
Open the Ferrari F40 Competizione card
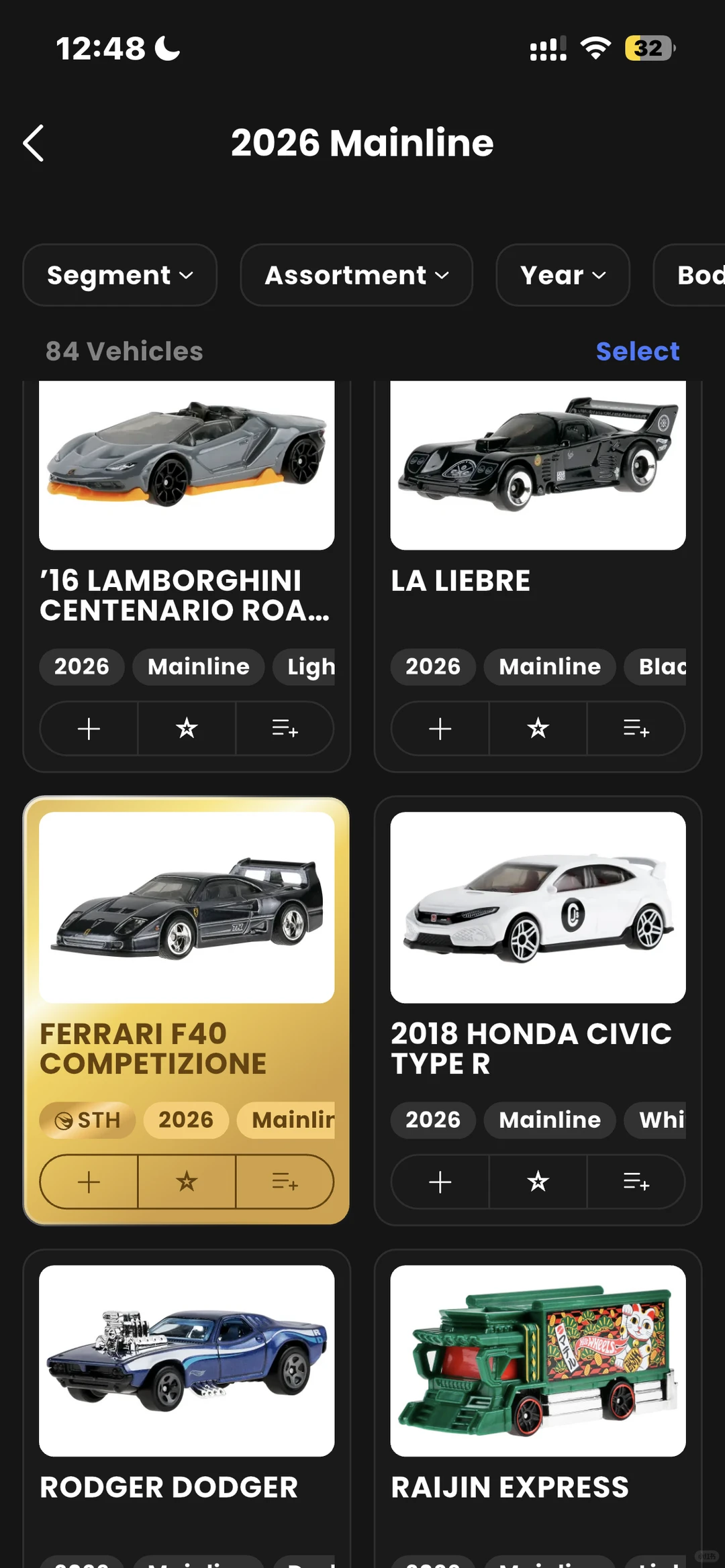click(x=187, y=907)
